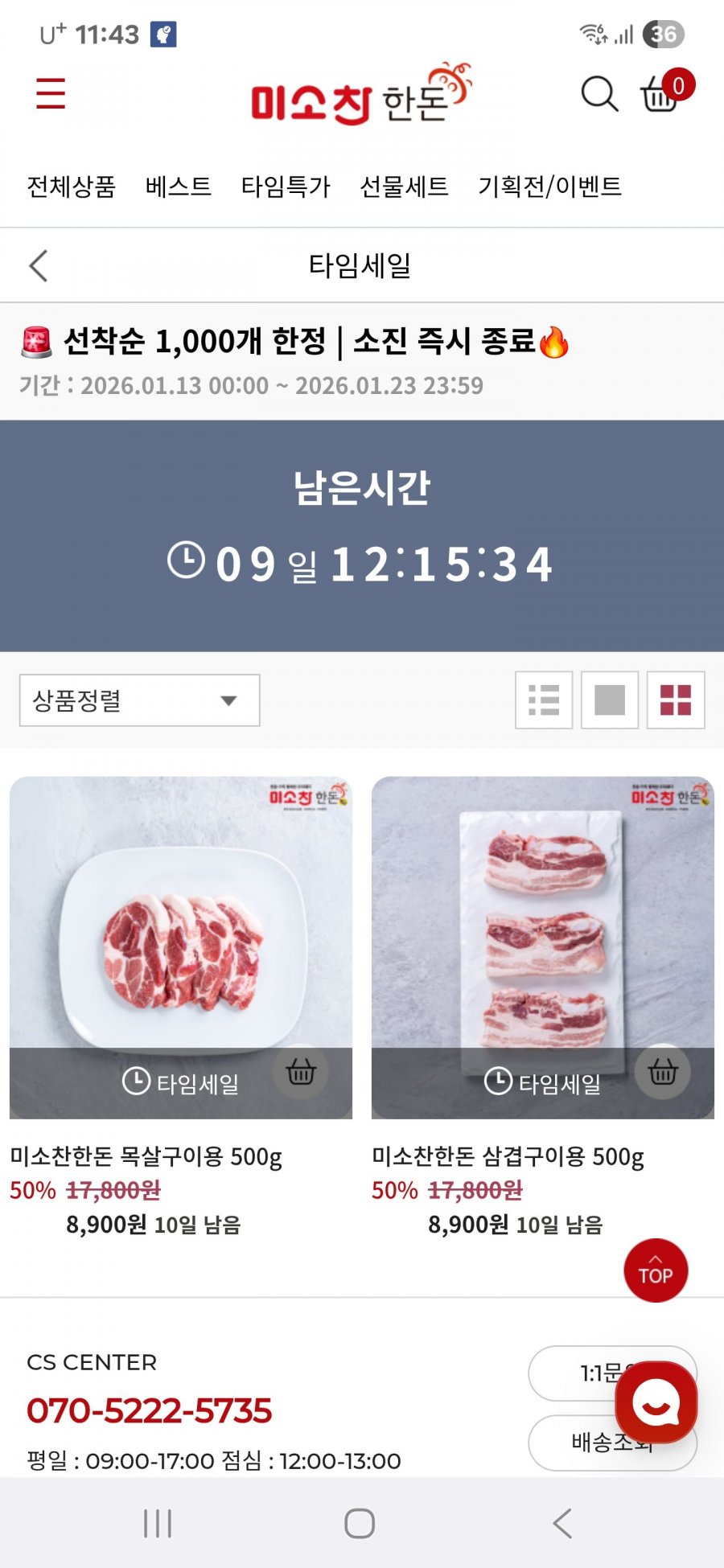Switch to 선물세트 tab

(x=404, y=187)
